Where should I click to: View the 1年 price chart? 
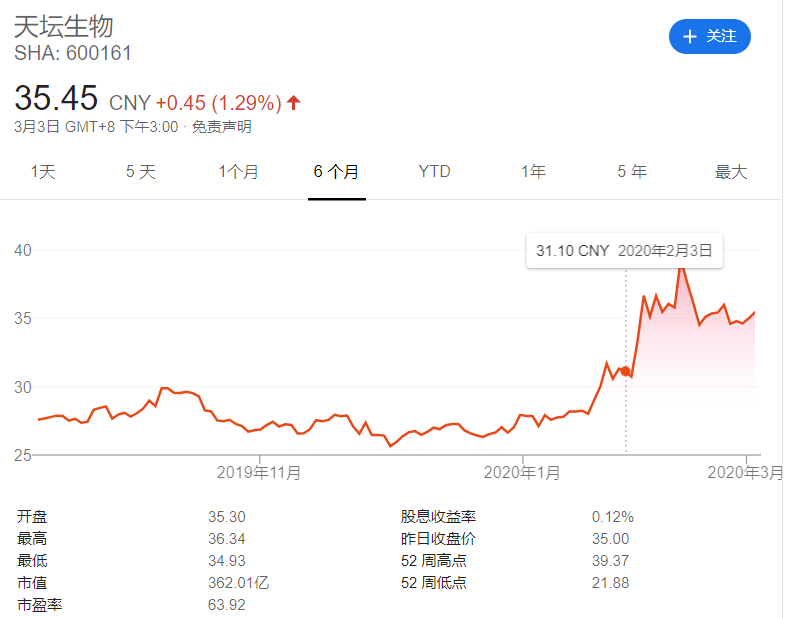[533, 172]
